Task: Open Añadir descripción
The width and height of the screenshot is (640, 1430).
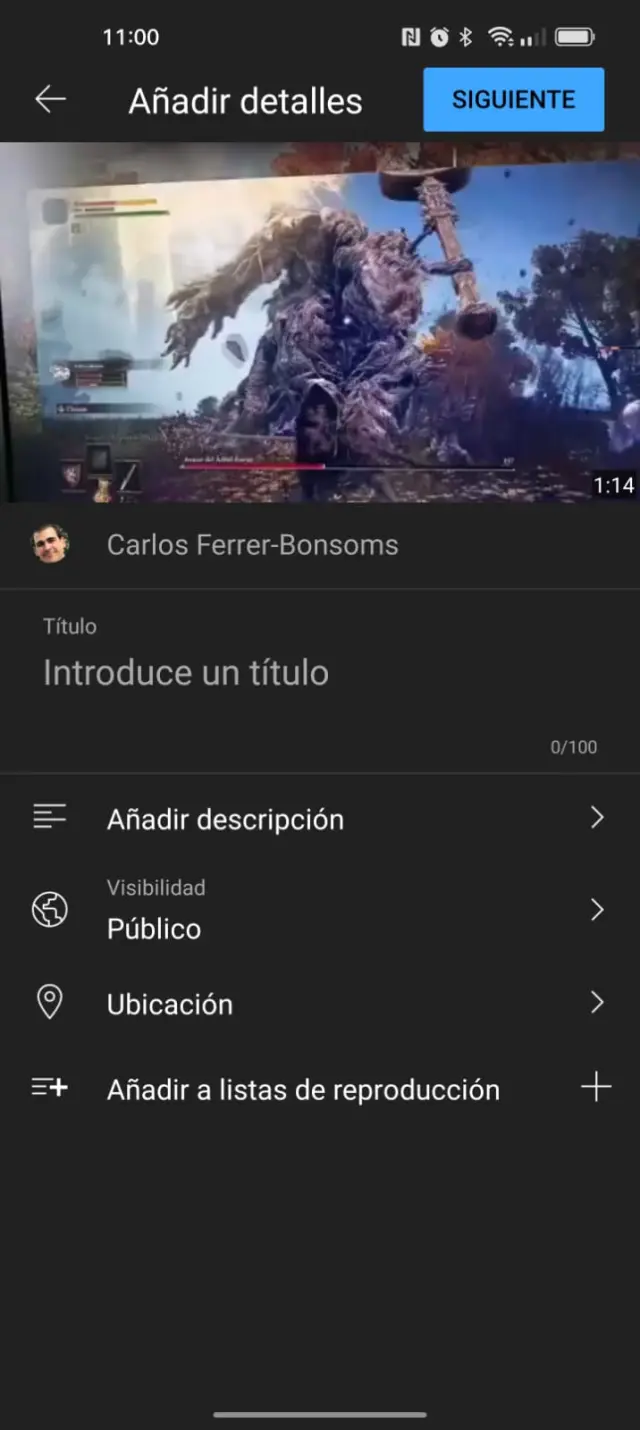Action: click(x=320, y=819)
